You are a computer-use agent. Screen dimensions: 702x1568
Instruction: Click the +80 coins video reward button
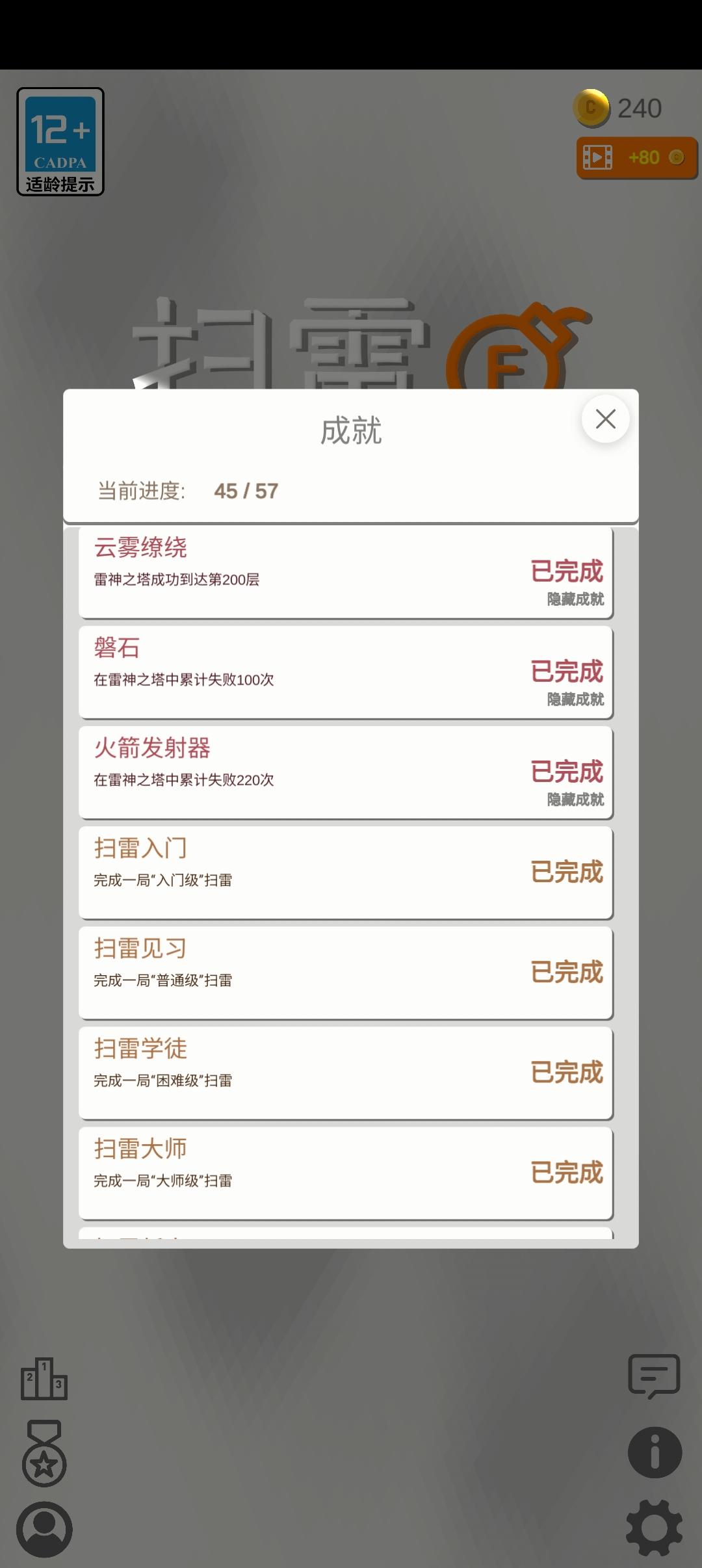point(636,157)
